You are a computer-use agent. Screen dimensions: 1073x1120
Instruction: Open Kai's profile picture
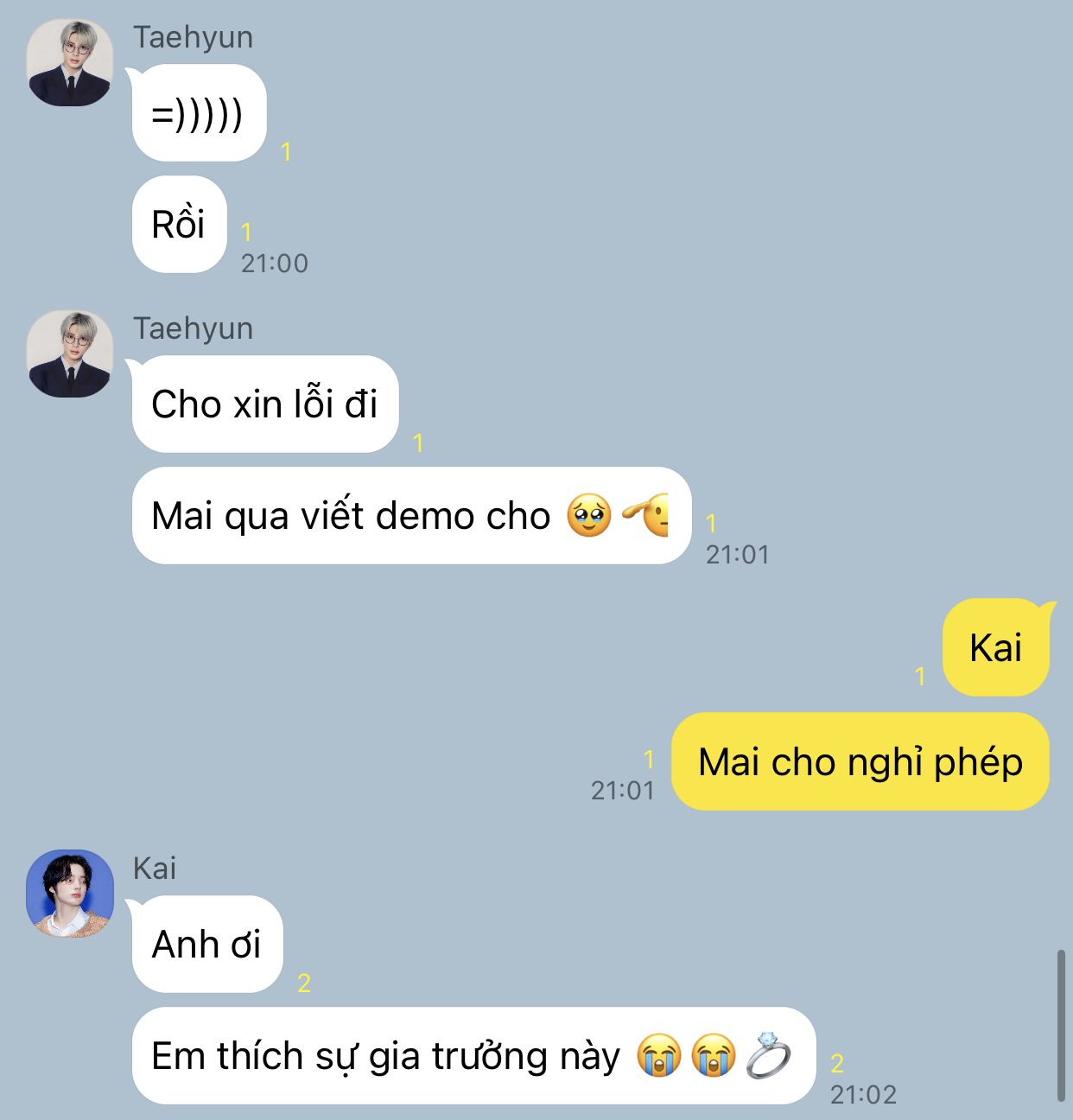tap(70, 894)
